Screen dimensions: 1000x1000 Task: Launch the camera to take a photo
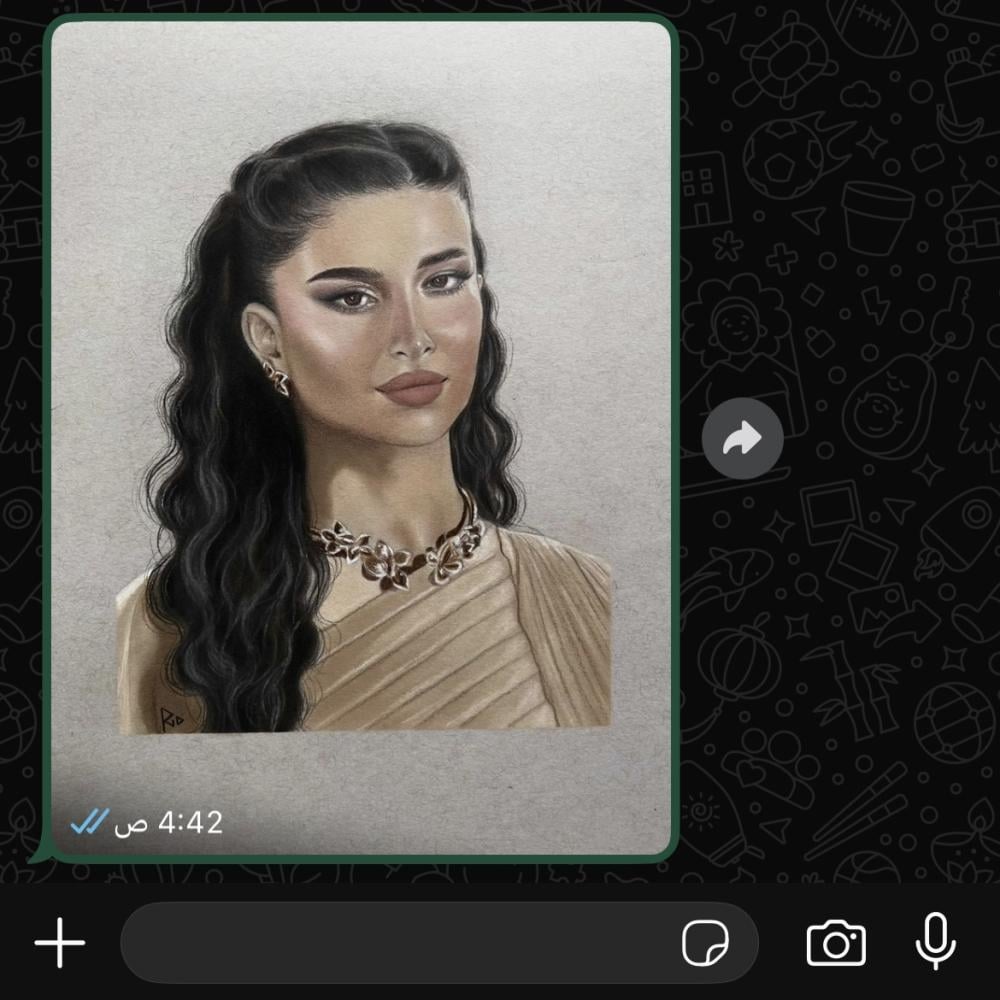[x=836, y=942]
